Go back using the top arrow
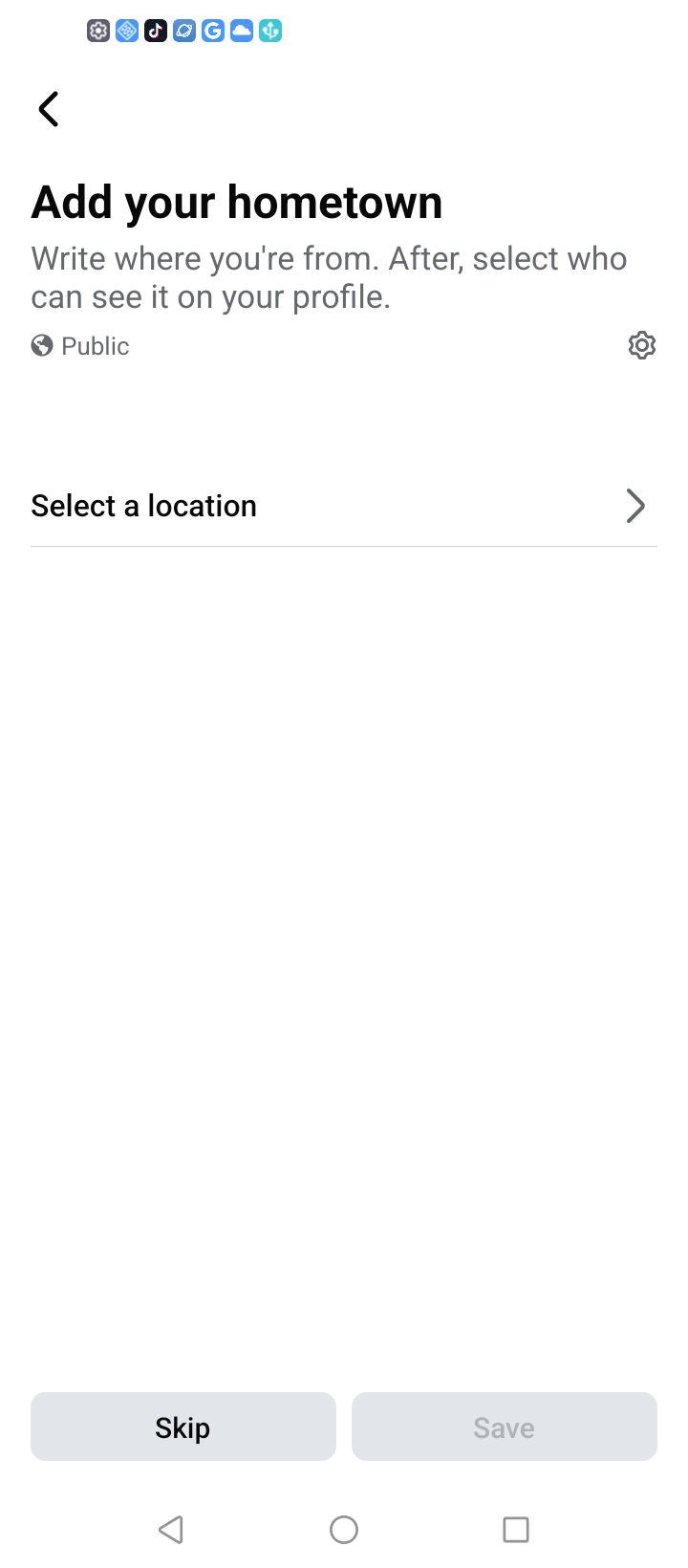The height and width of the screenshot is (1568, 688). point(49,109)
